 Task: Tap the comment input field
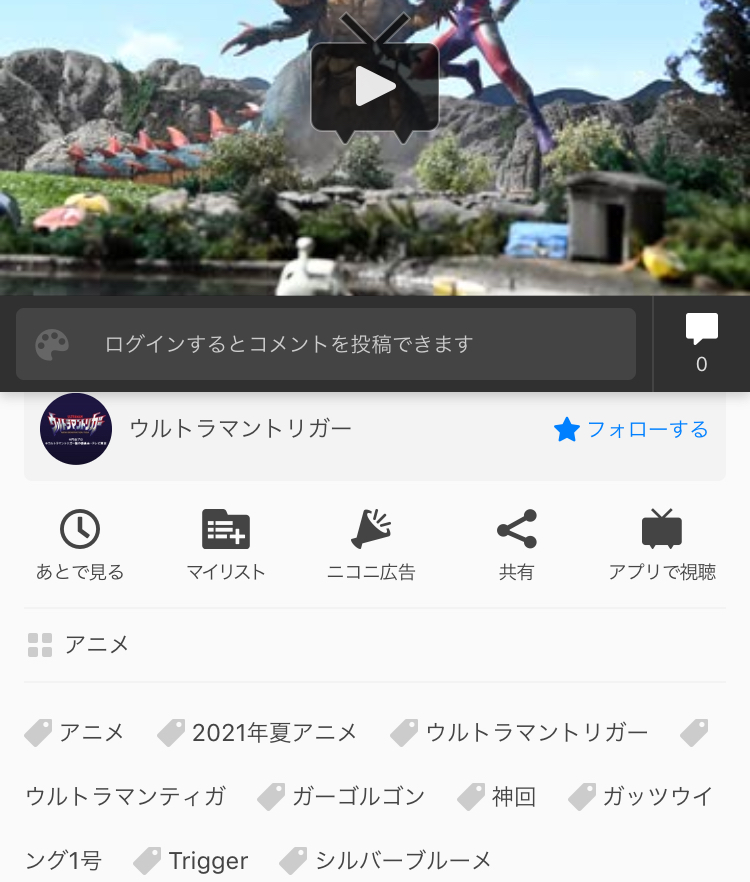pos(340,344)
